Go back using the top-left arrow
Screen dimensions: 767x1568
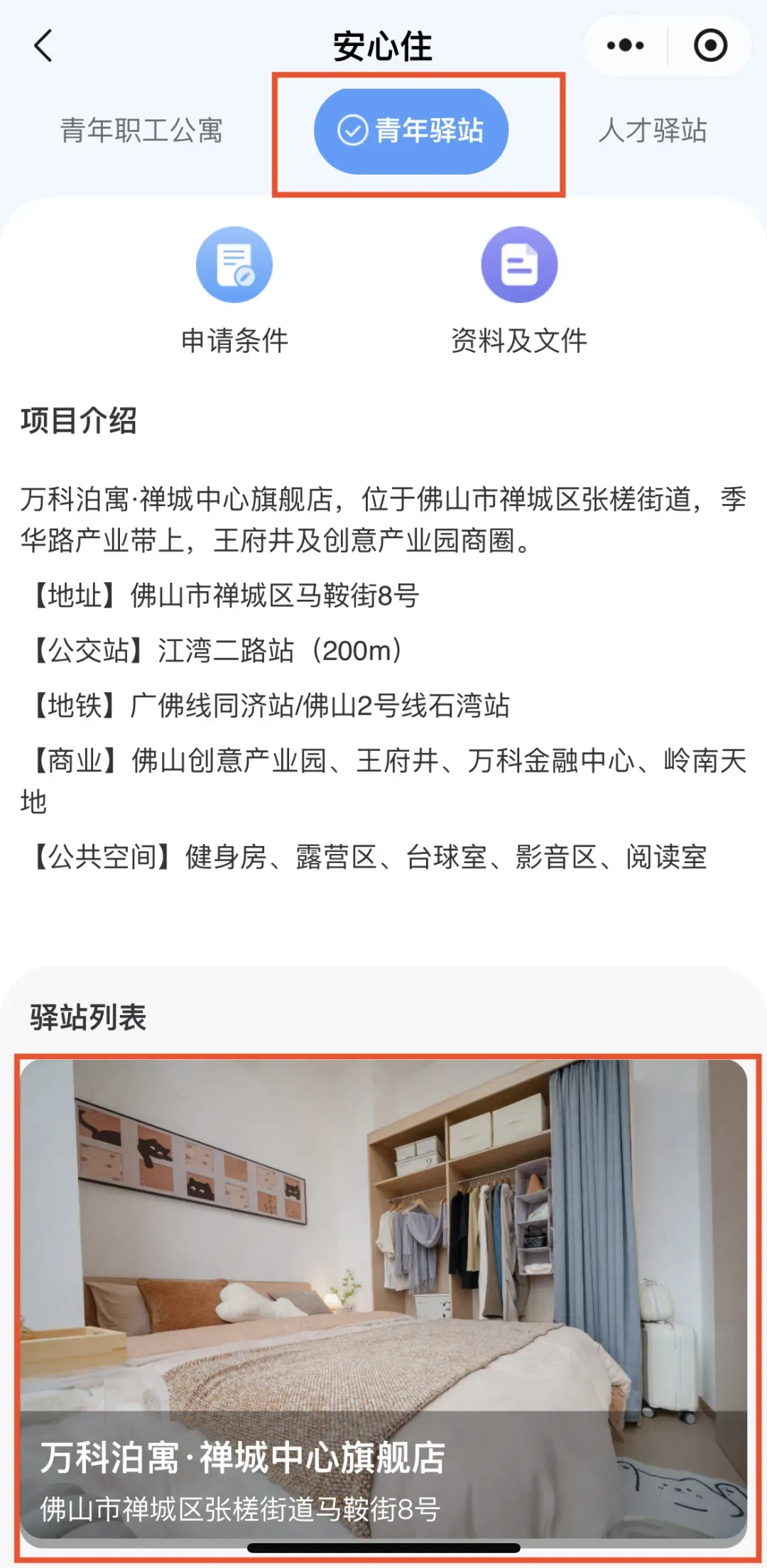[x=44, y=46]
